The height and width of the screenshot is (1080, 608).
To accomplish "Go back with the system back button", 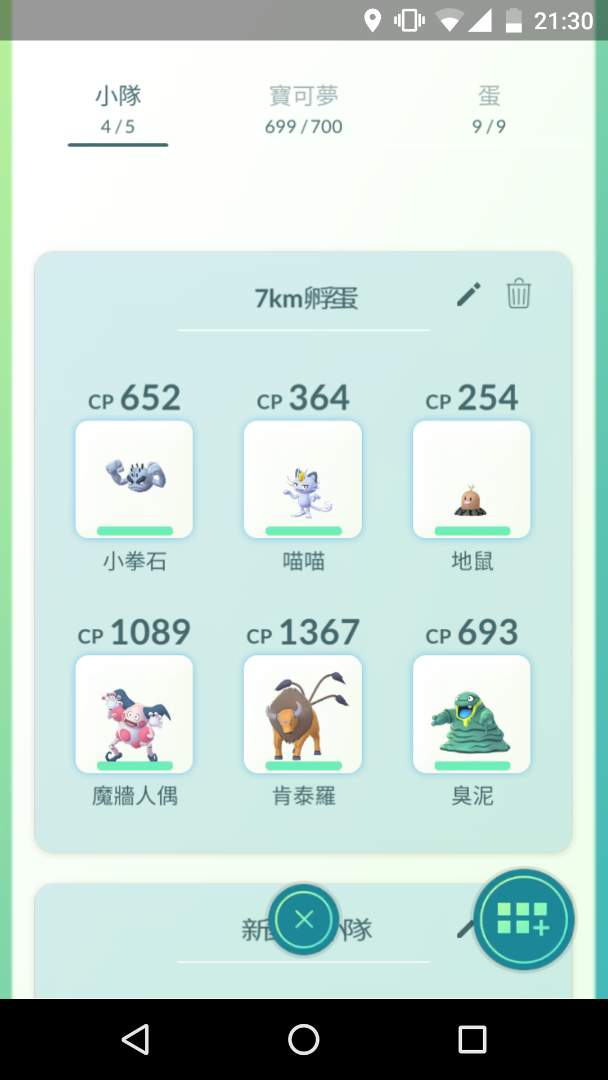I will [135, 1039].
